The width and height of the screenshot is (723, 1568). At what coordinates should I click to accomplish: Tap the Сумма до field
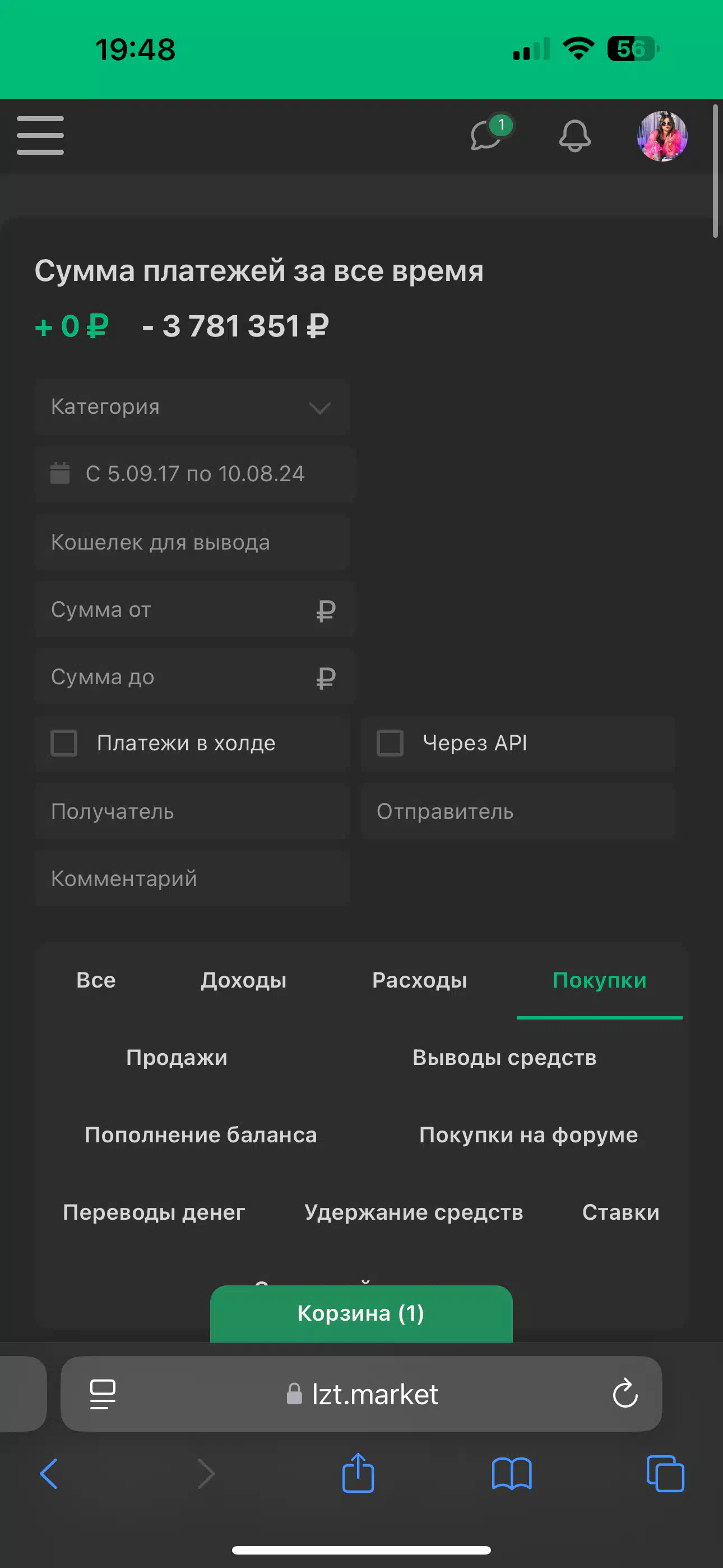(194, 677)
